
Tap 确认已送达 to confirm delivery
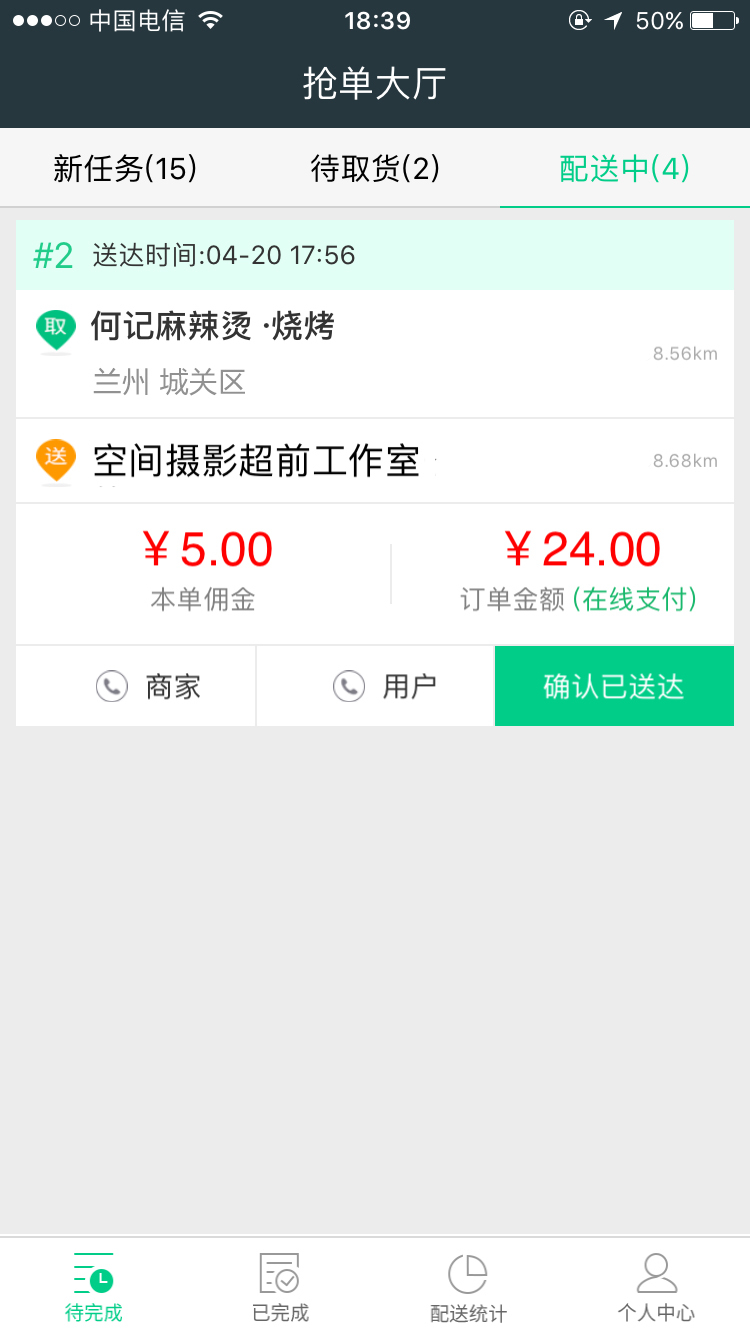pos(614,686)
